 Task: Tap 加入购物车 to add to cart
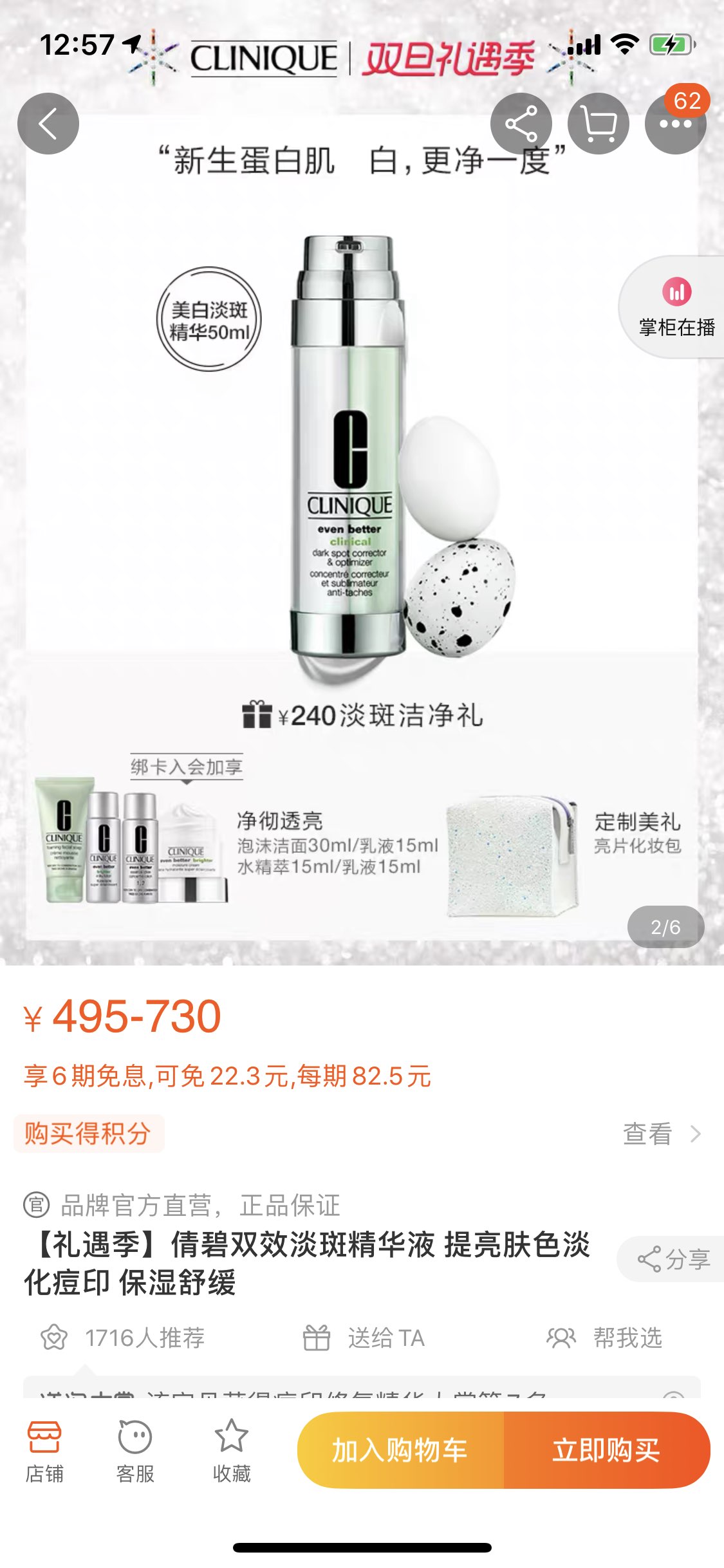click(400, 1450)
